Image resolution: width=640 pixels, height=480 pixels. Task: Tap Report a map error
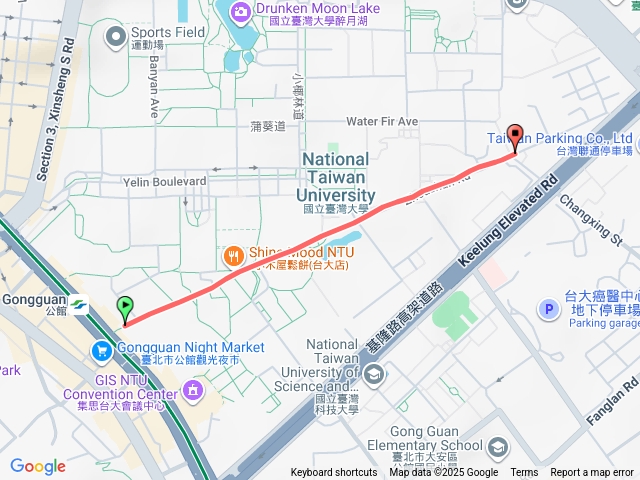point(592,473)
